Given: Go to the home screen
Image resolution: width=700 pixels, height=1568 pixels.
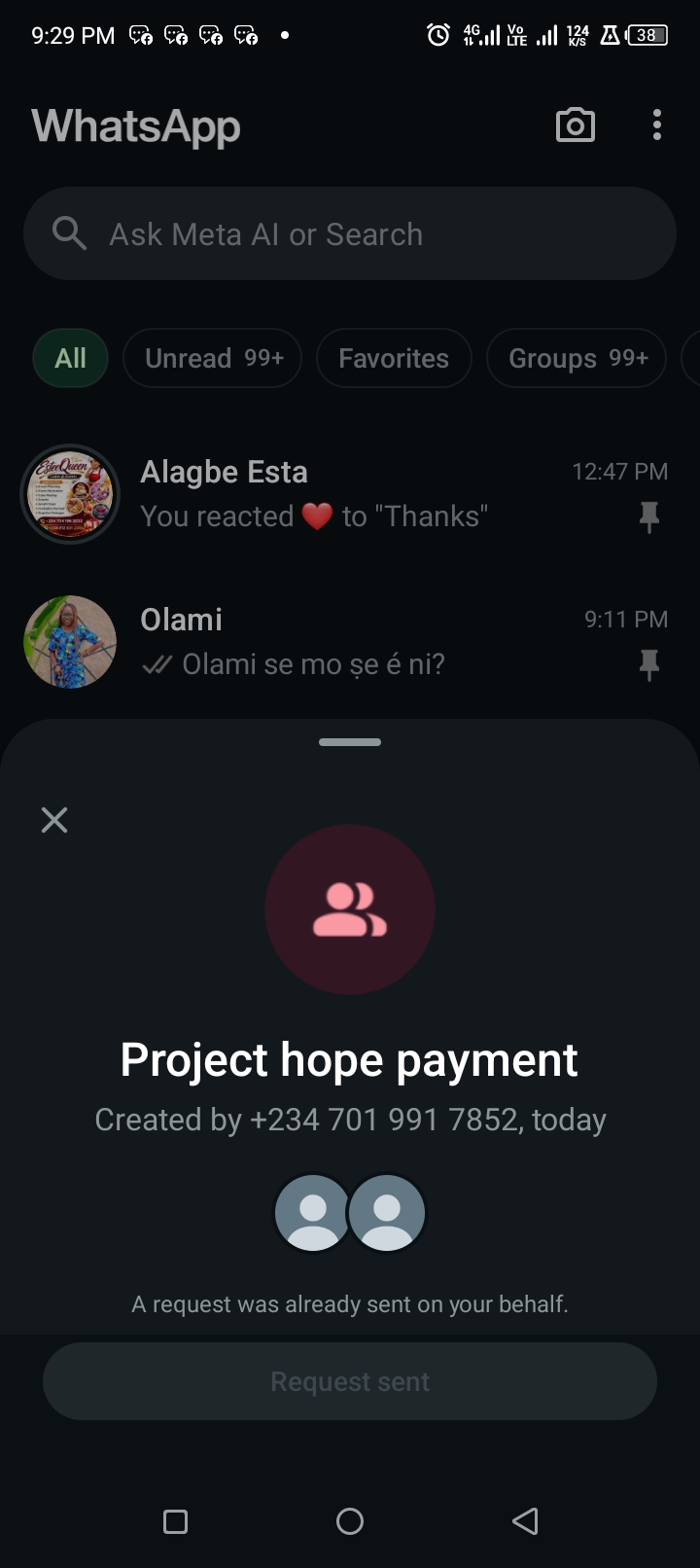Looking at the screenshot, I should point(350,1521).
